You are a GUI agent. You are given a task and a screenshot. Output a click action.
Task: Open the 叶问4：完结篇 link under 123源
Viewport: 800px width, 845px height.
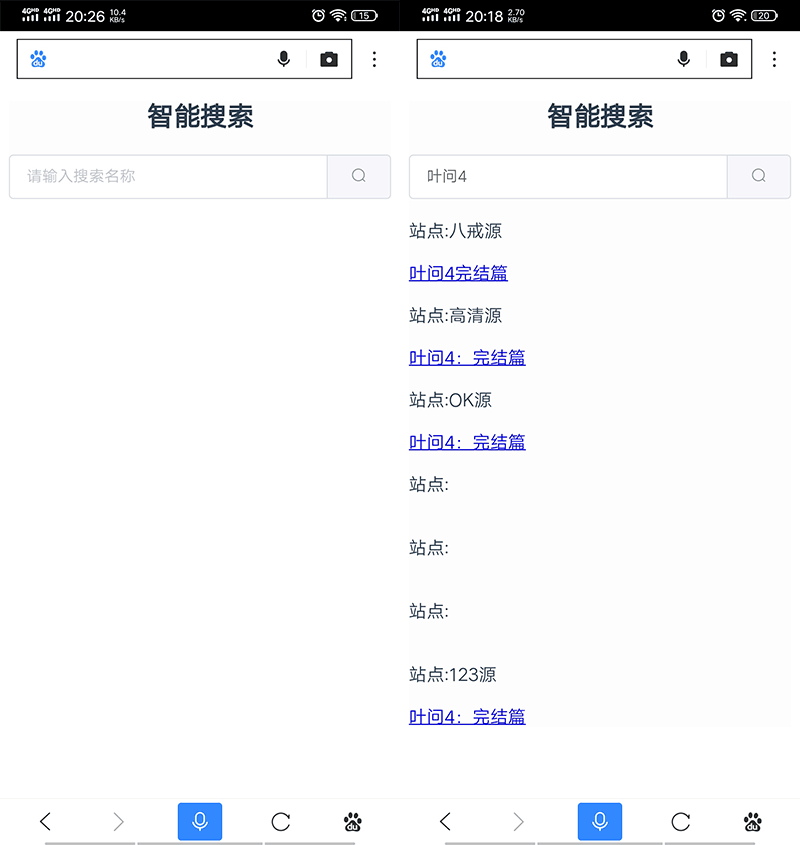tap(467, 716)
